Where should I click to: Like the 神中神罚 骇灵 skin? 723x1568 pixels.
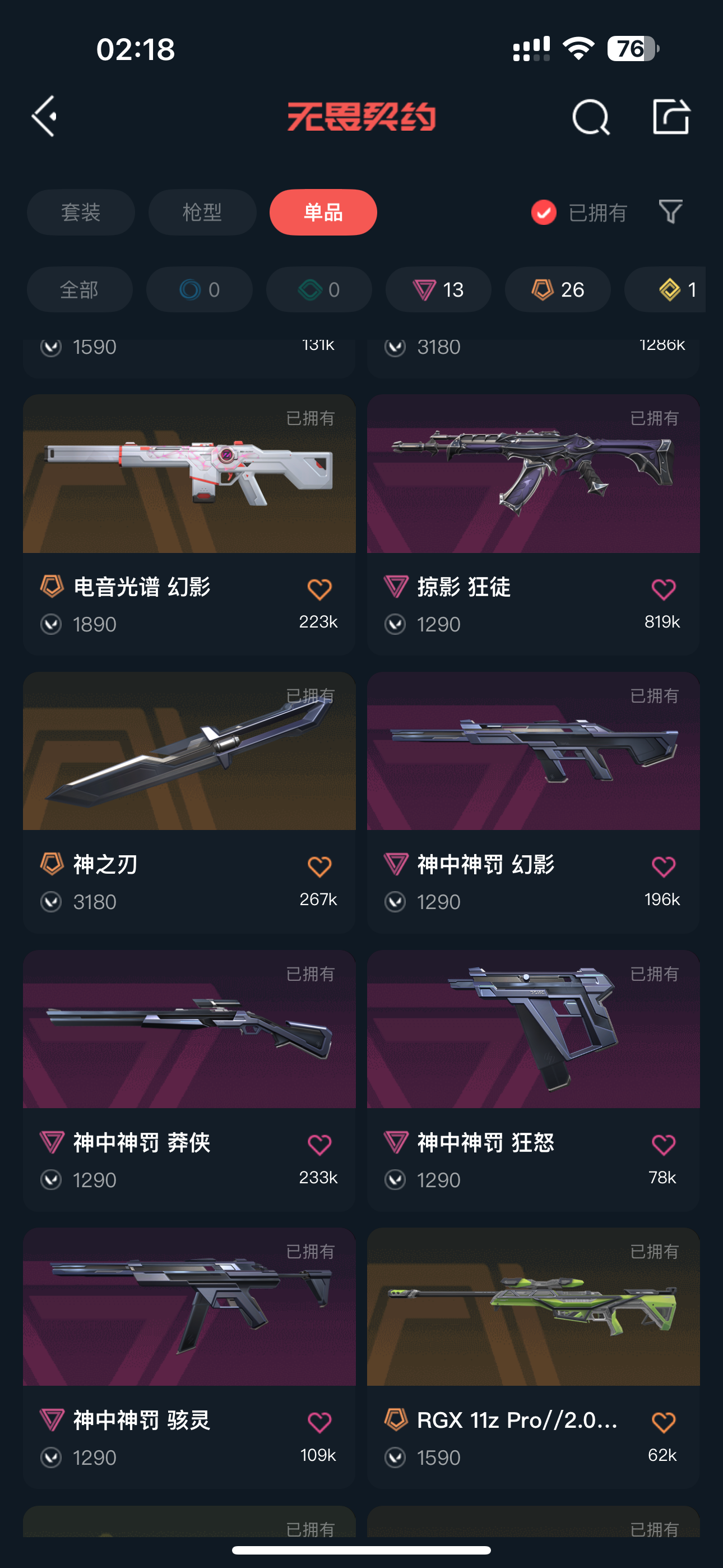[319, 1422]
